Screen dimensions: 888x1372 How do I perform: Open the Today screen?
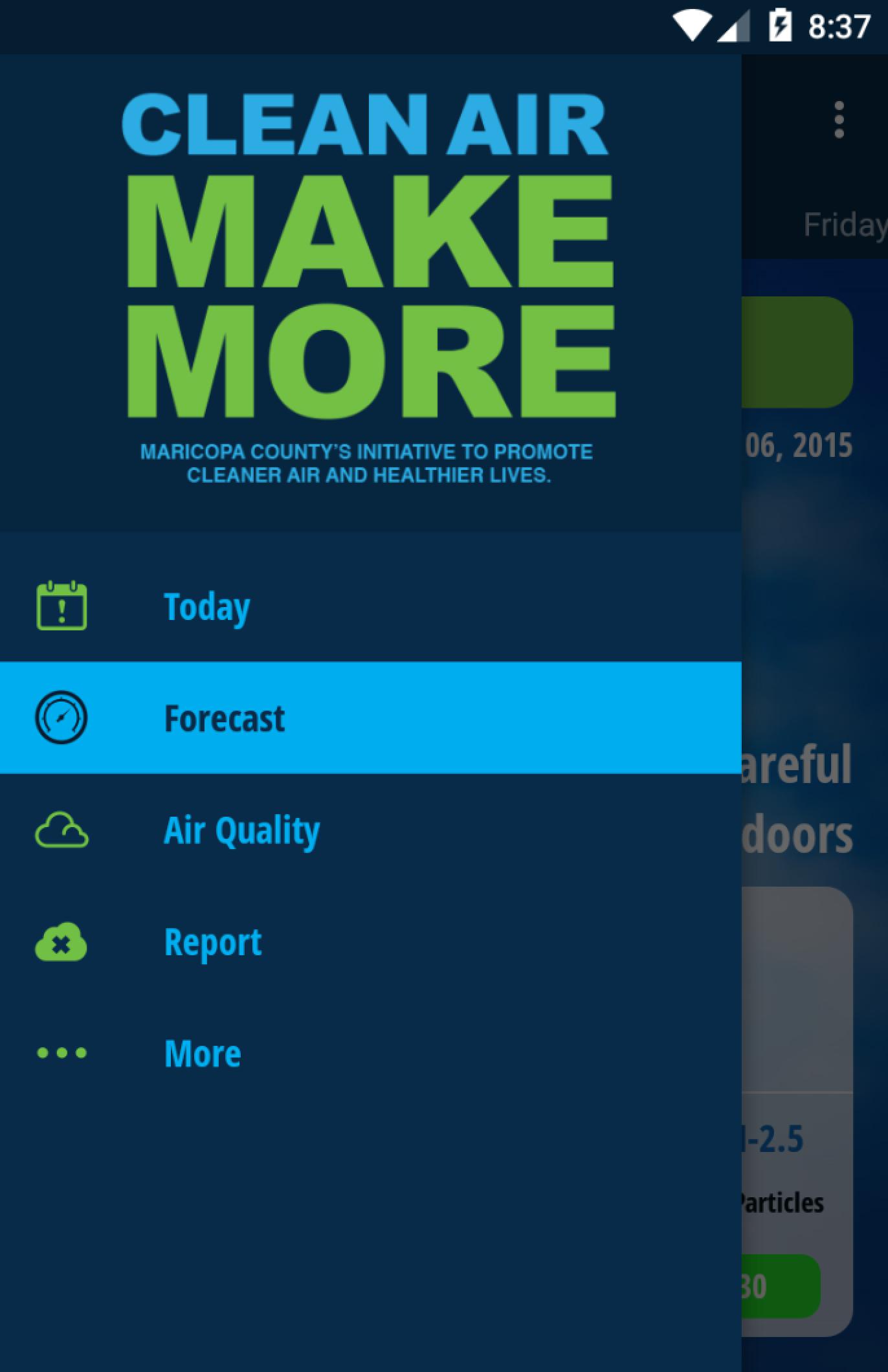coord(206,606)
